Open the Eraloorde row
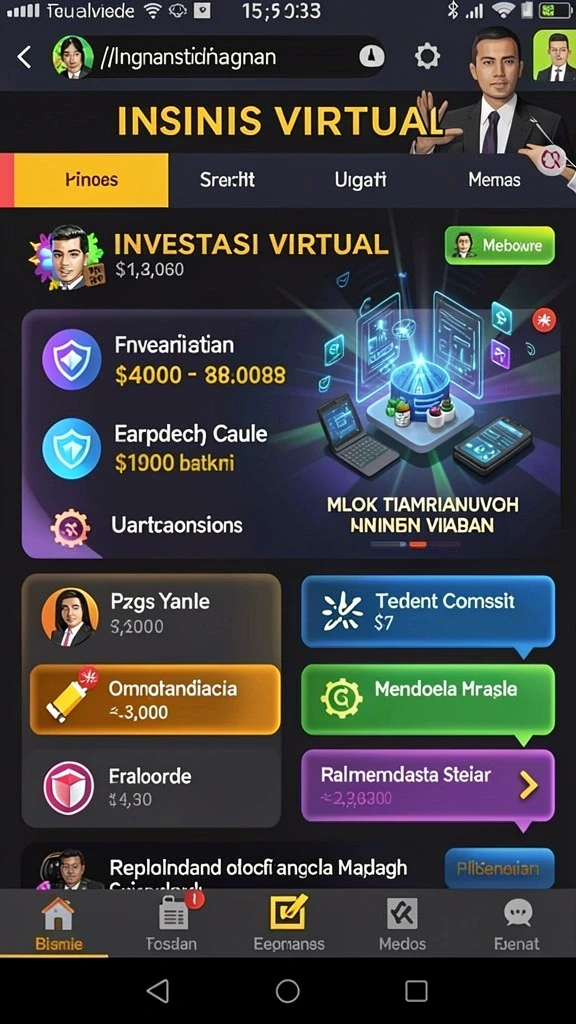 [x=153, y=786]
